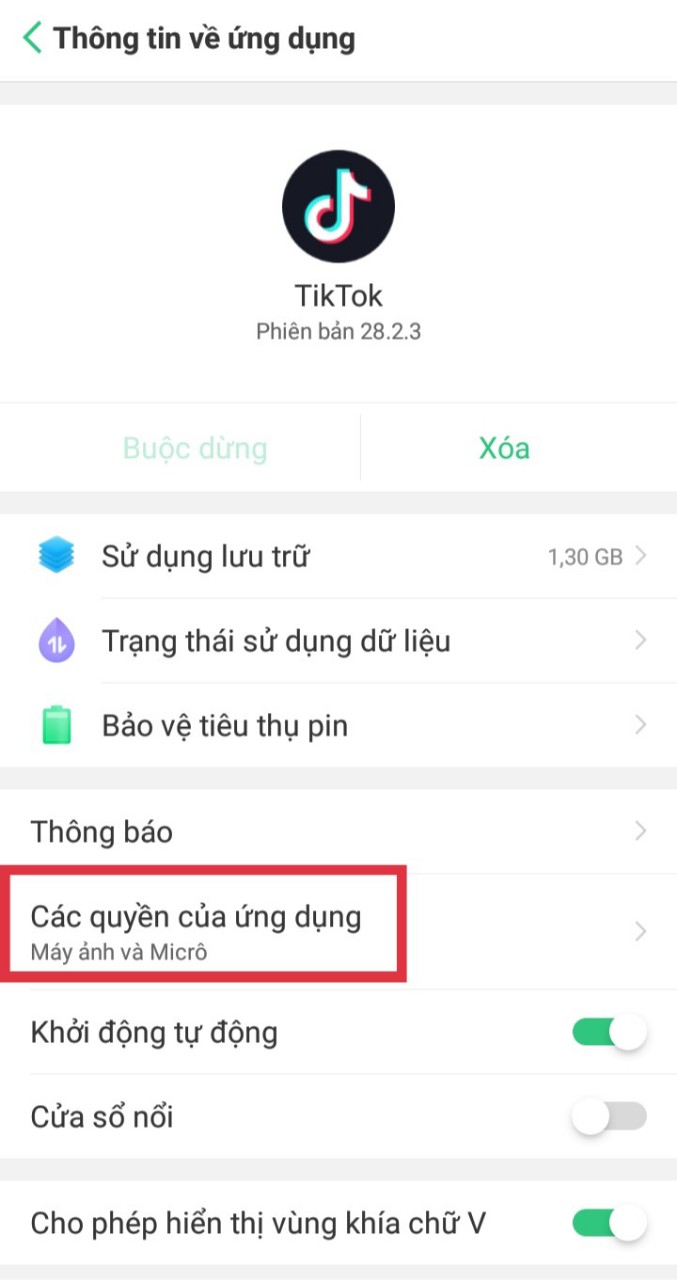This screenshot has height=1280, width=677.
Task: Open Thông báo settings
Action: (338, 831)
